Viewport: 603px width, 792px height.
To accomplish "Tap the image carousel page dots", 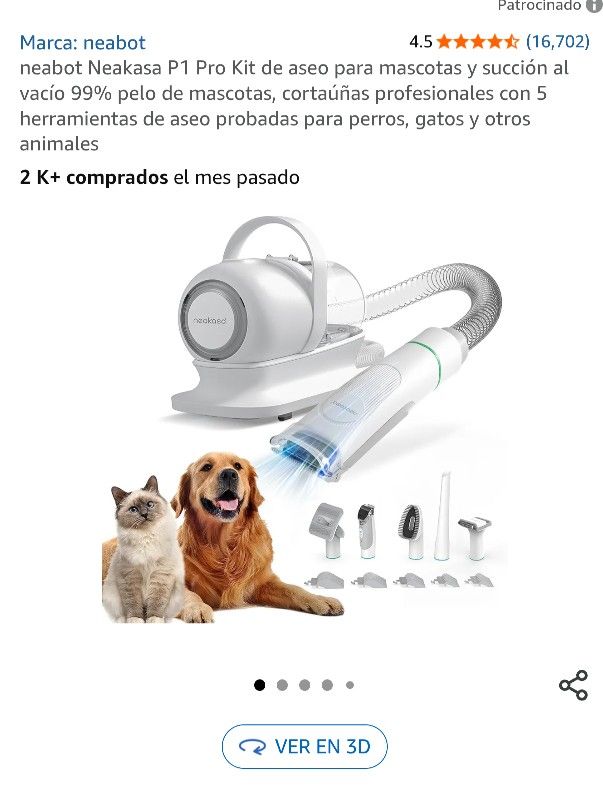I will tap(304, 685).
